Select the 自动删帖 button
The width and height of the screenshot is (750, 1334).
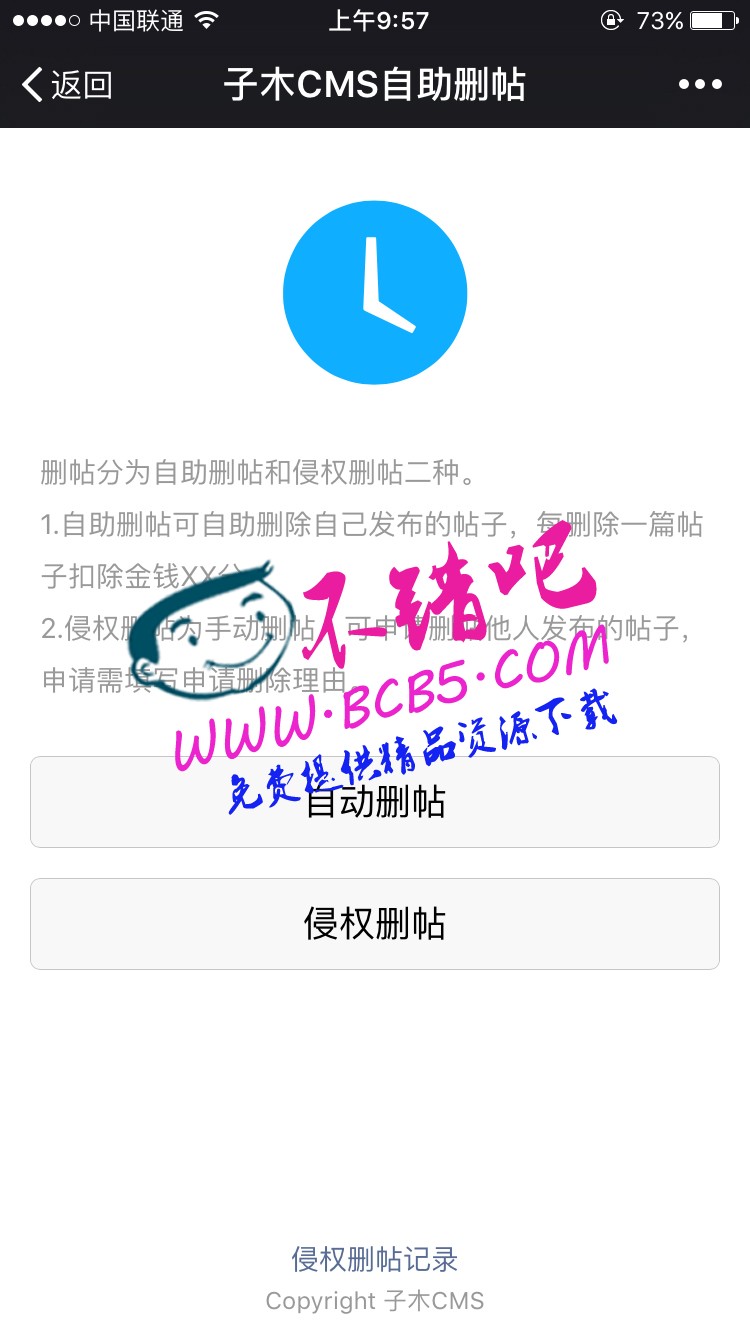click(x=375, y=802)
